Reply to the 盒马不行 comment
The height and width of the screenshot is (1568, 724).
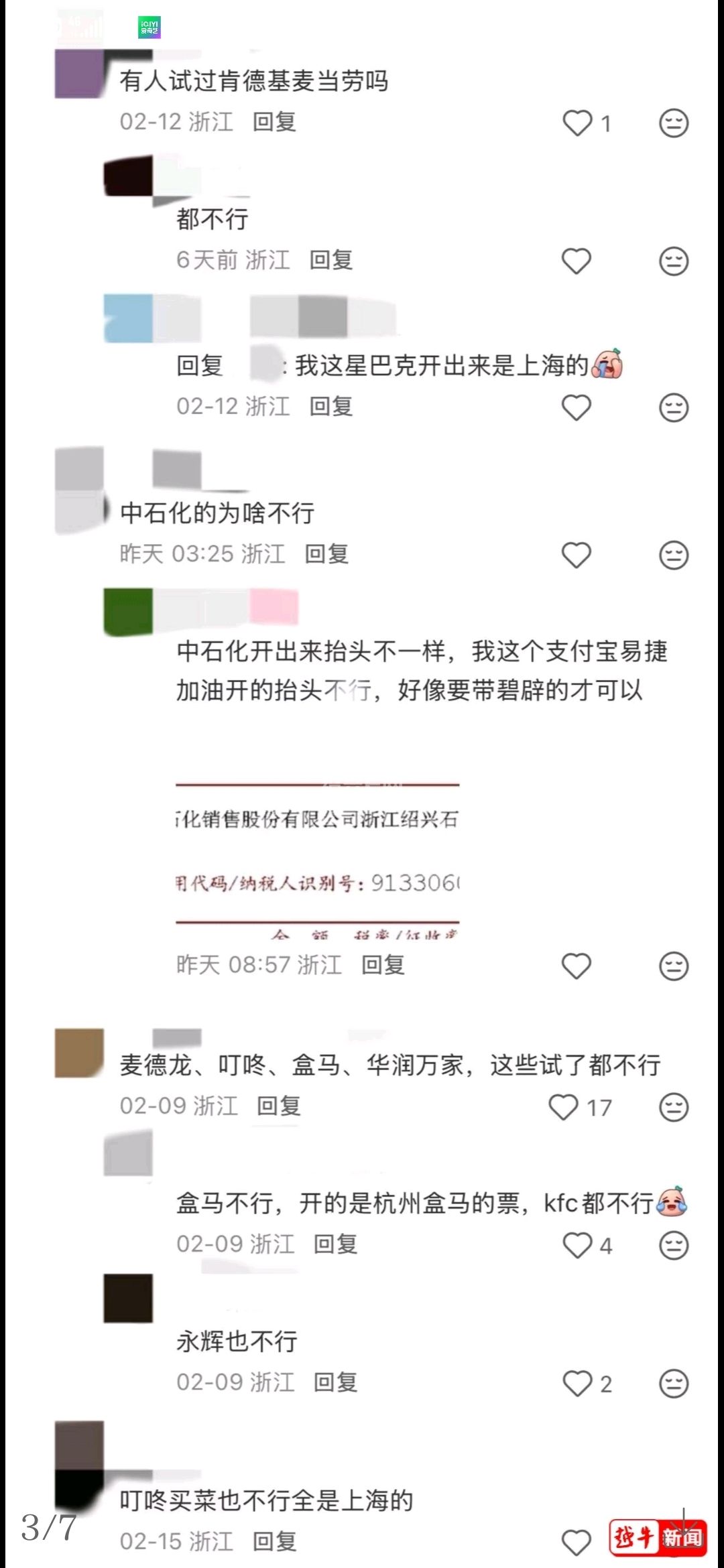point(335,1244)
